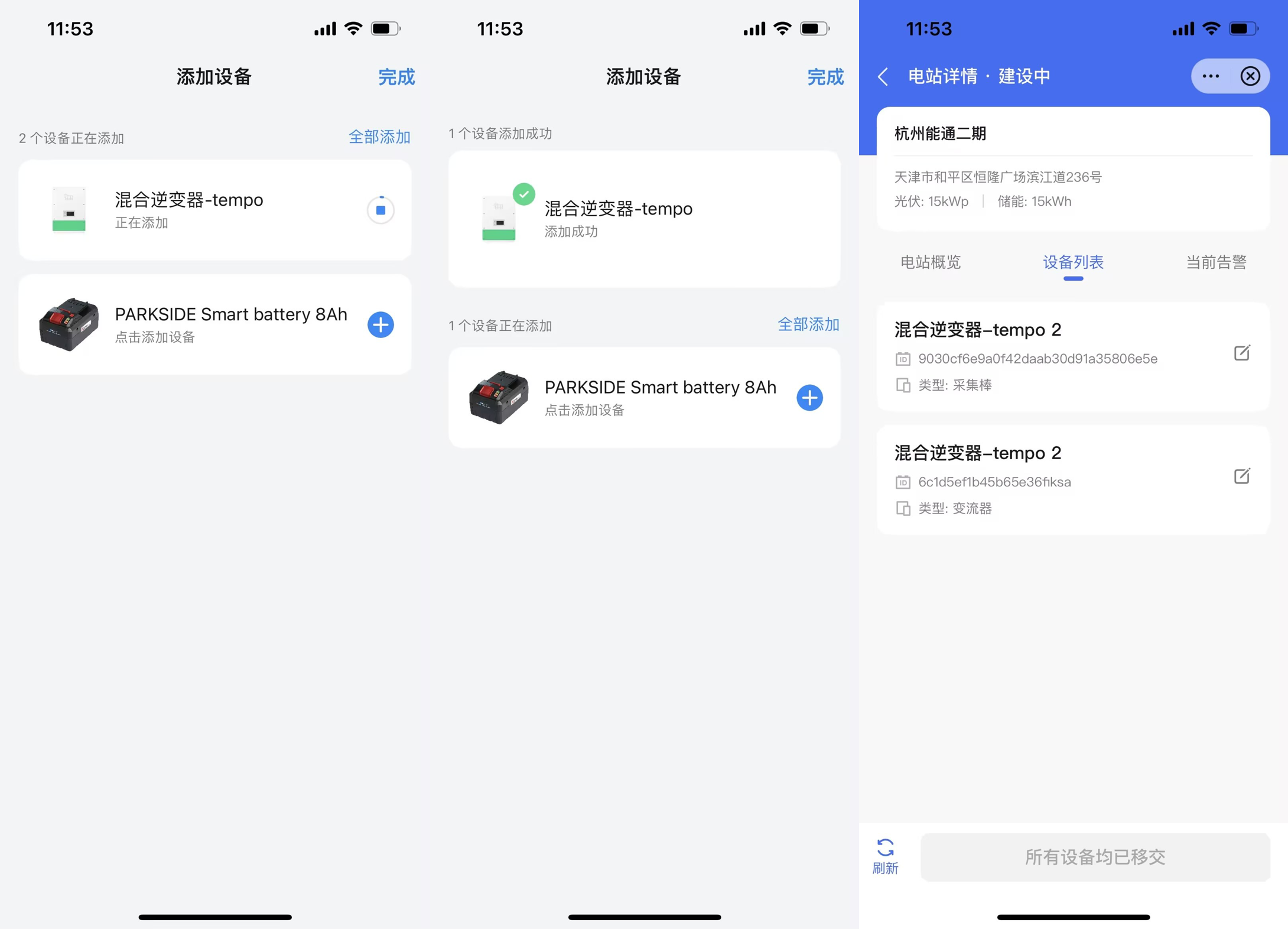This screenshot has height=929, width=1288.
Task: Add PARKSIDE battery under 1 个设备正在添加
Action: point(809,398)
